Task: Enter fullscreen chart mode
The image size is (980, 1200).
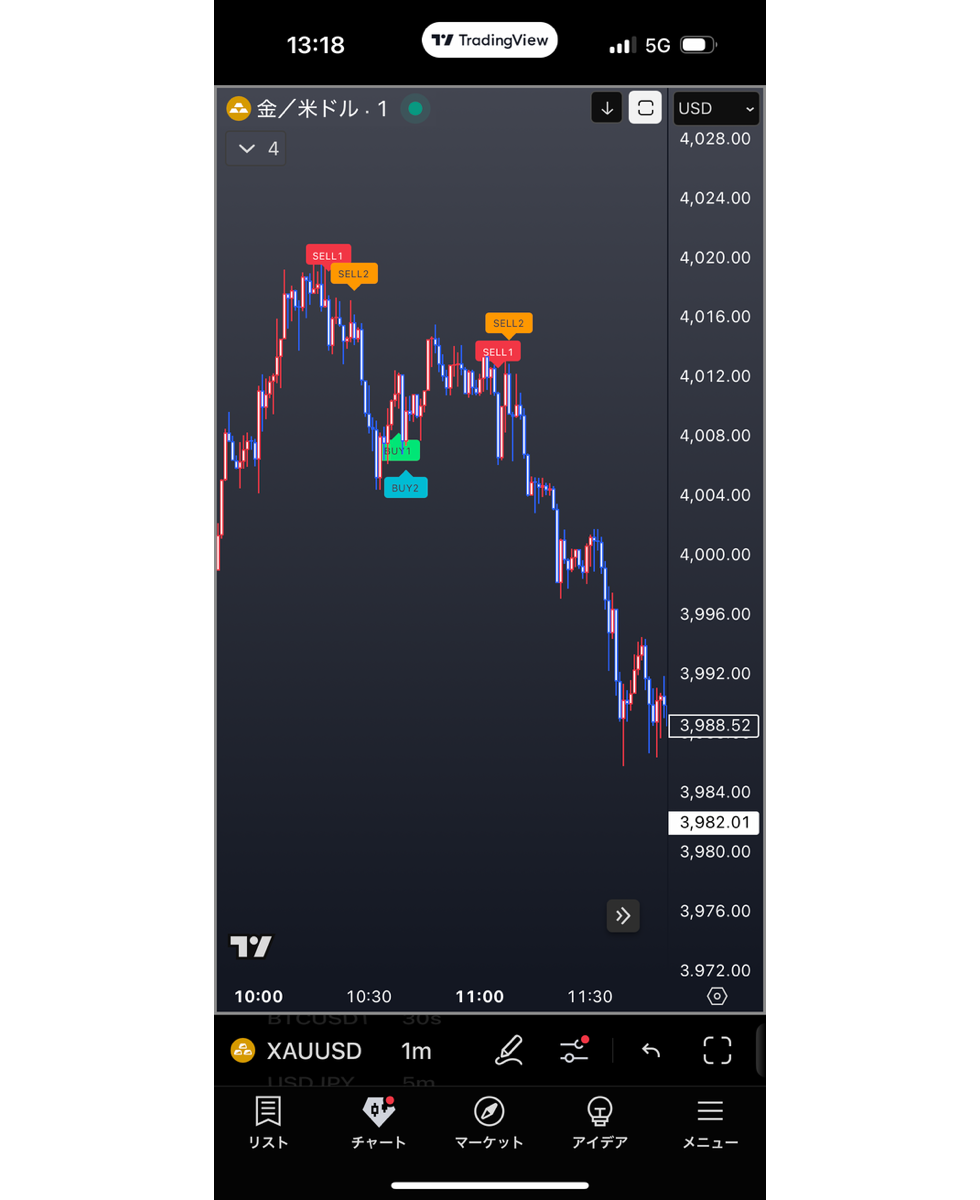Action: click(x=717, y=1050)
